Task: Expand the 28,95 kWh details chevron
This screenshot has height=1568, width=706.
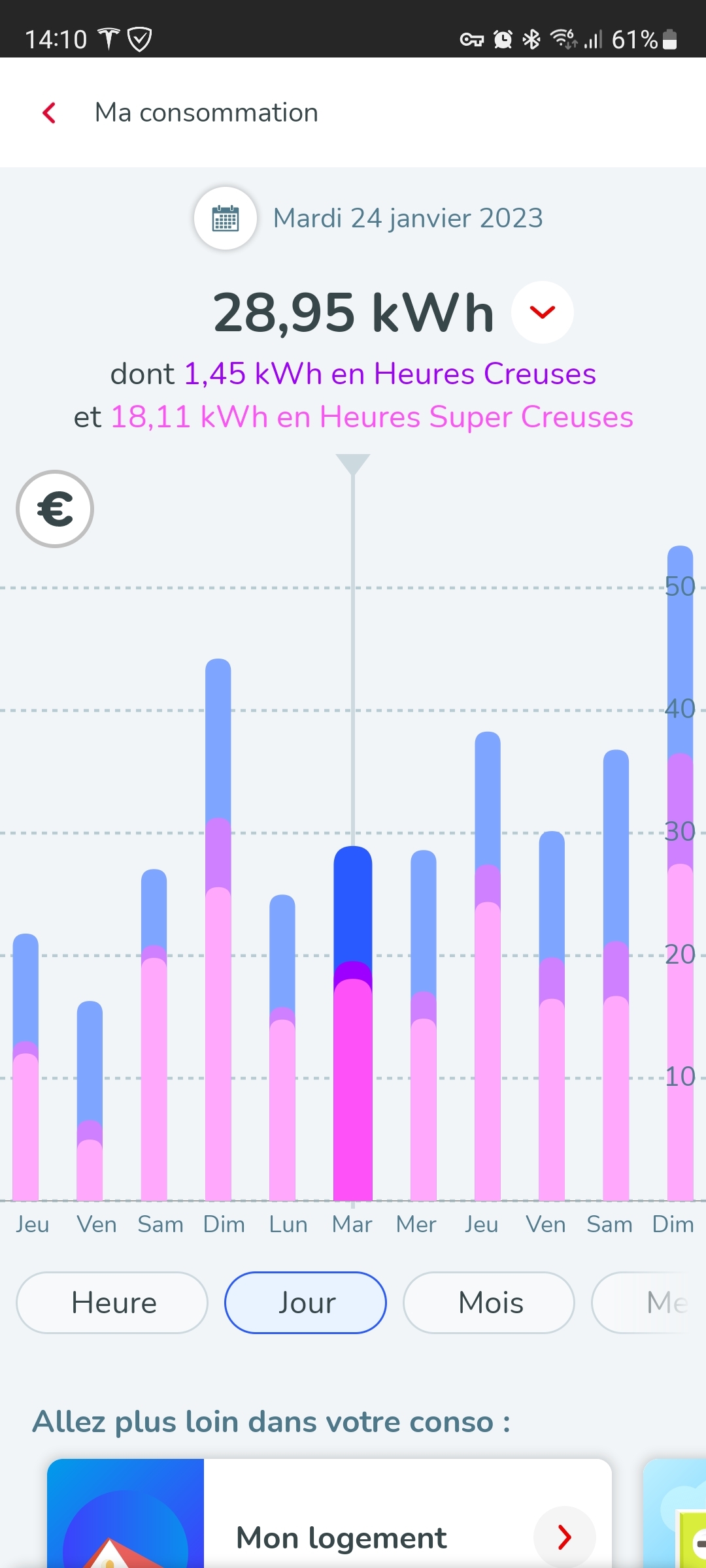Action: (542, 312)
